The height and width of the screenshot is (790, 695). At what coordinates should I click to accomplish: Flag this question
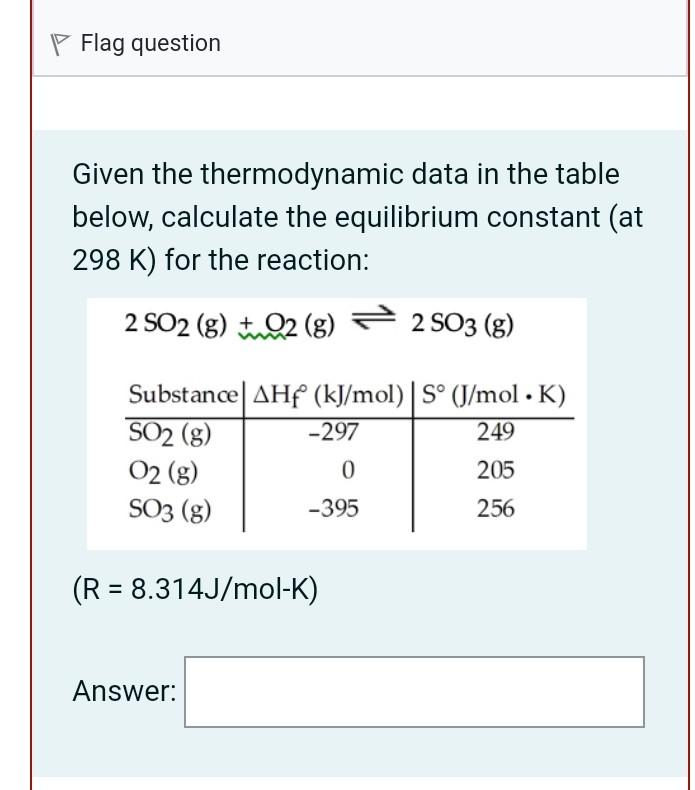(x=137, y=44)
